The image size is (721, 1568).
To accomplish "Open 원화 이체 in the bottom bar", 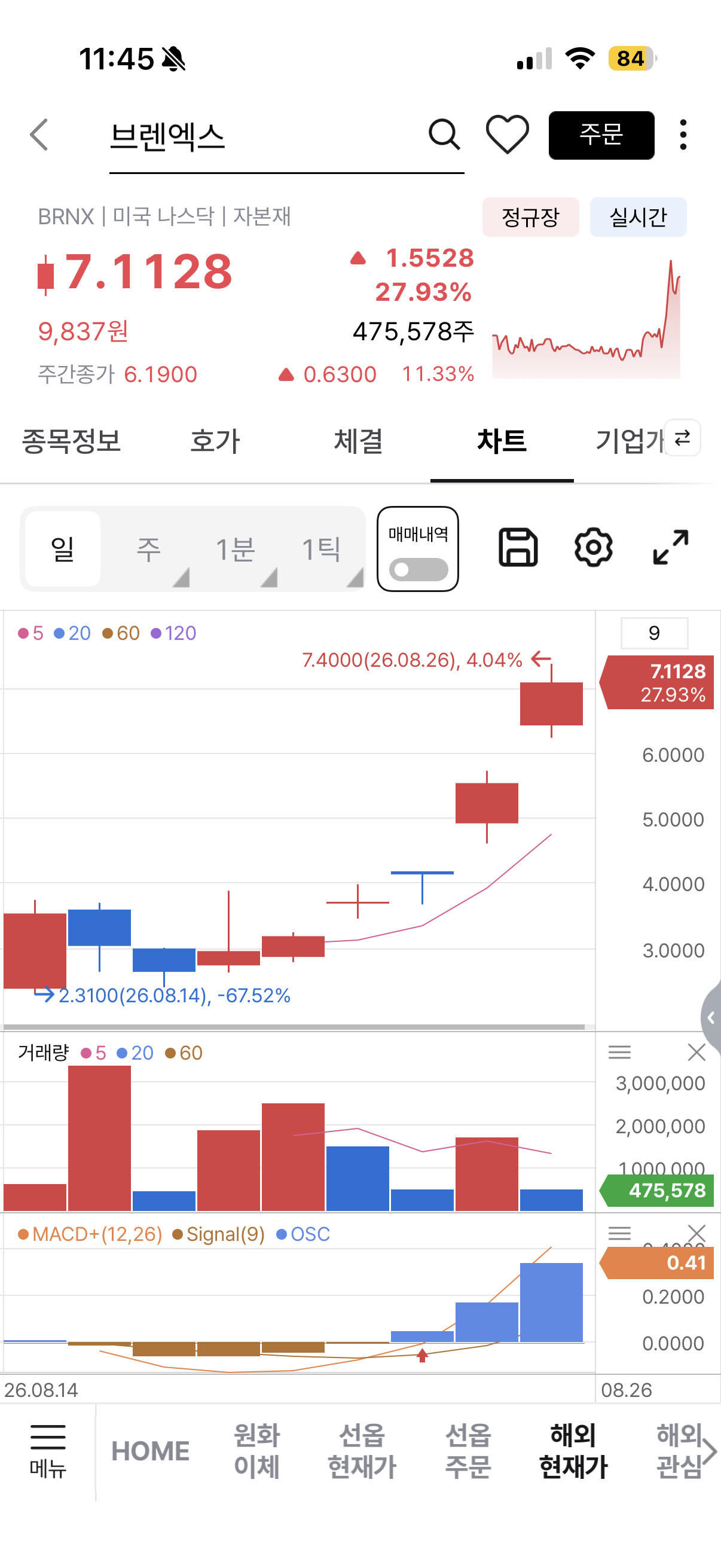I will [x=256, y=1451].
